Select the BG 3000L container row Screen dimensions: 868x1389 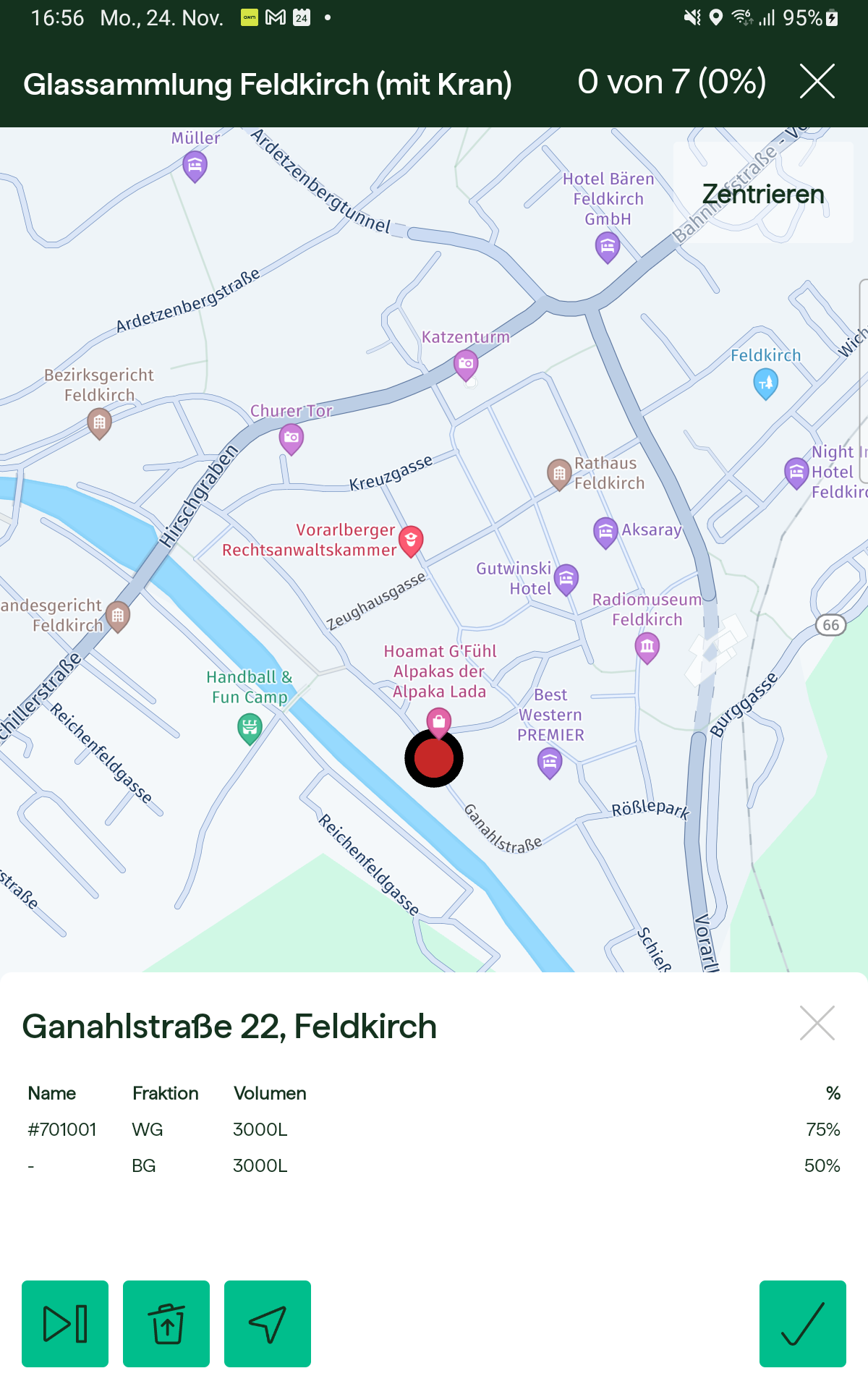(434, 1165)
